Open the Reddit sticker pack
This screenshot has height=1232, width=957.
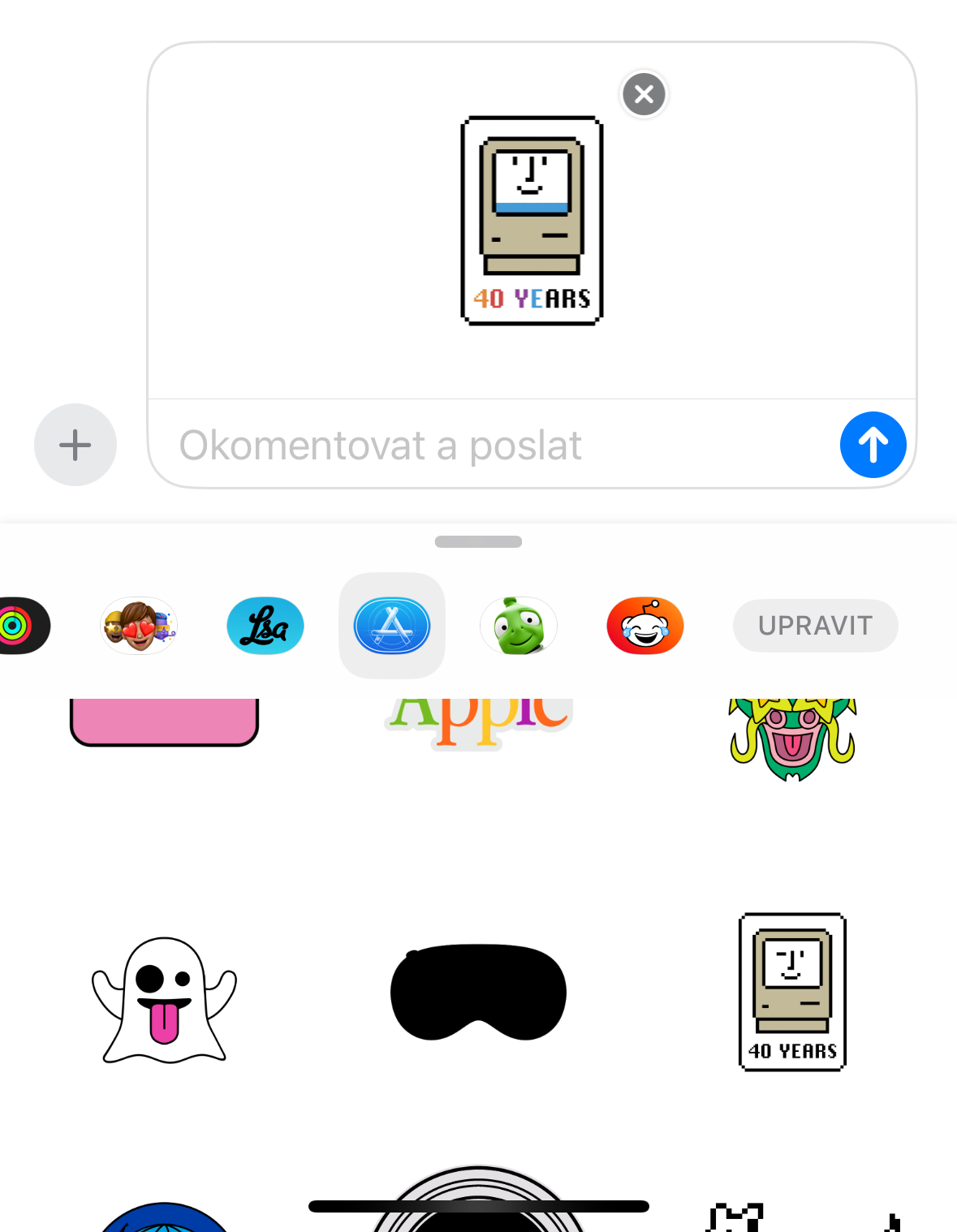[x=645, y=626]
